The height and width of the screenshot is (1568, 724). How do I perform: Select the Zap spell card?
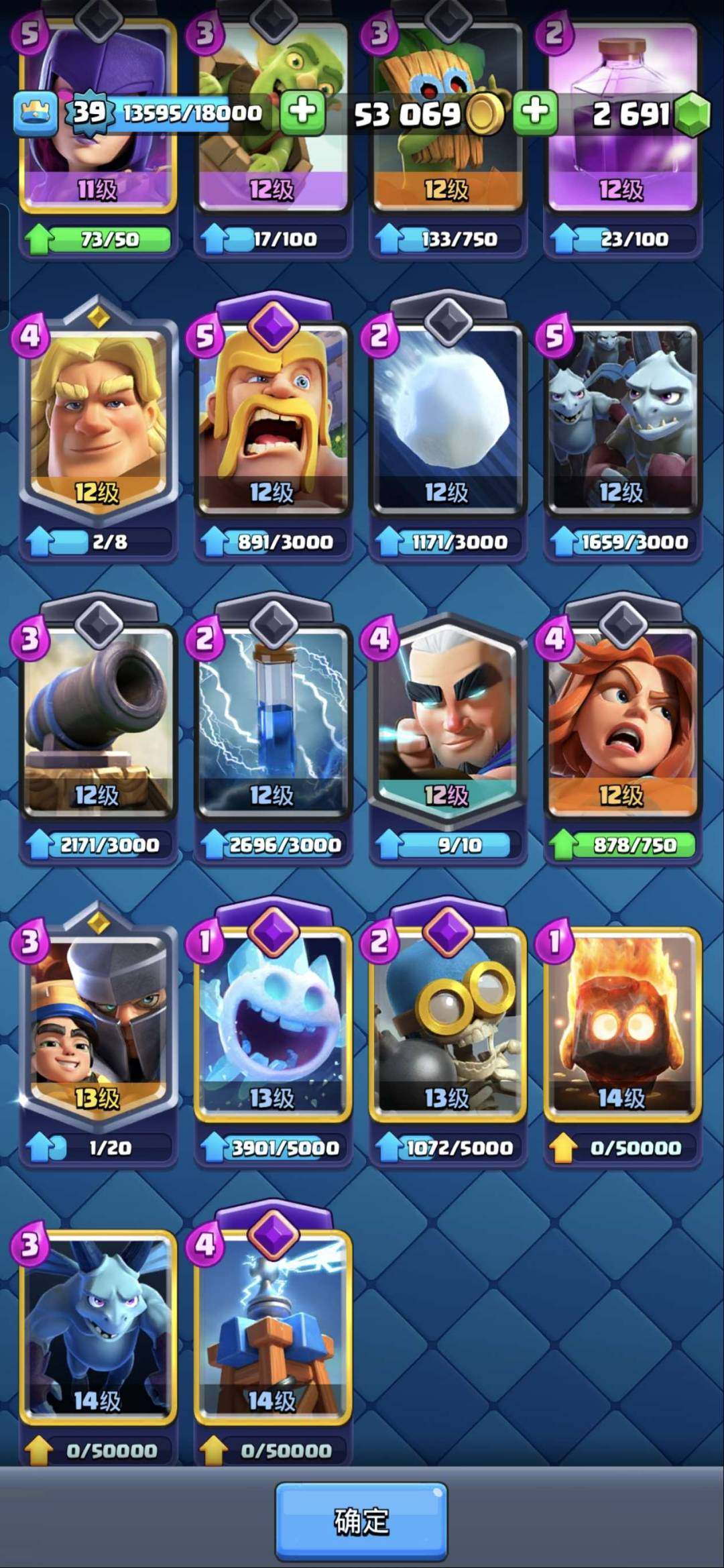point(272,721)
